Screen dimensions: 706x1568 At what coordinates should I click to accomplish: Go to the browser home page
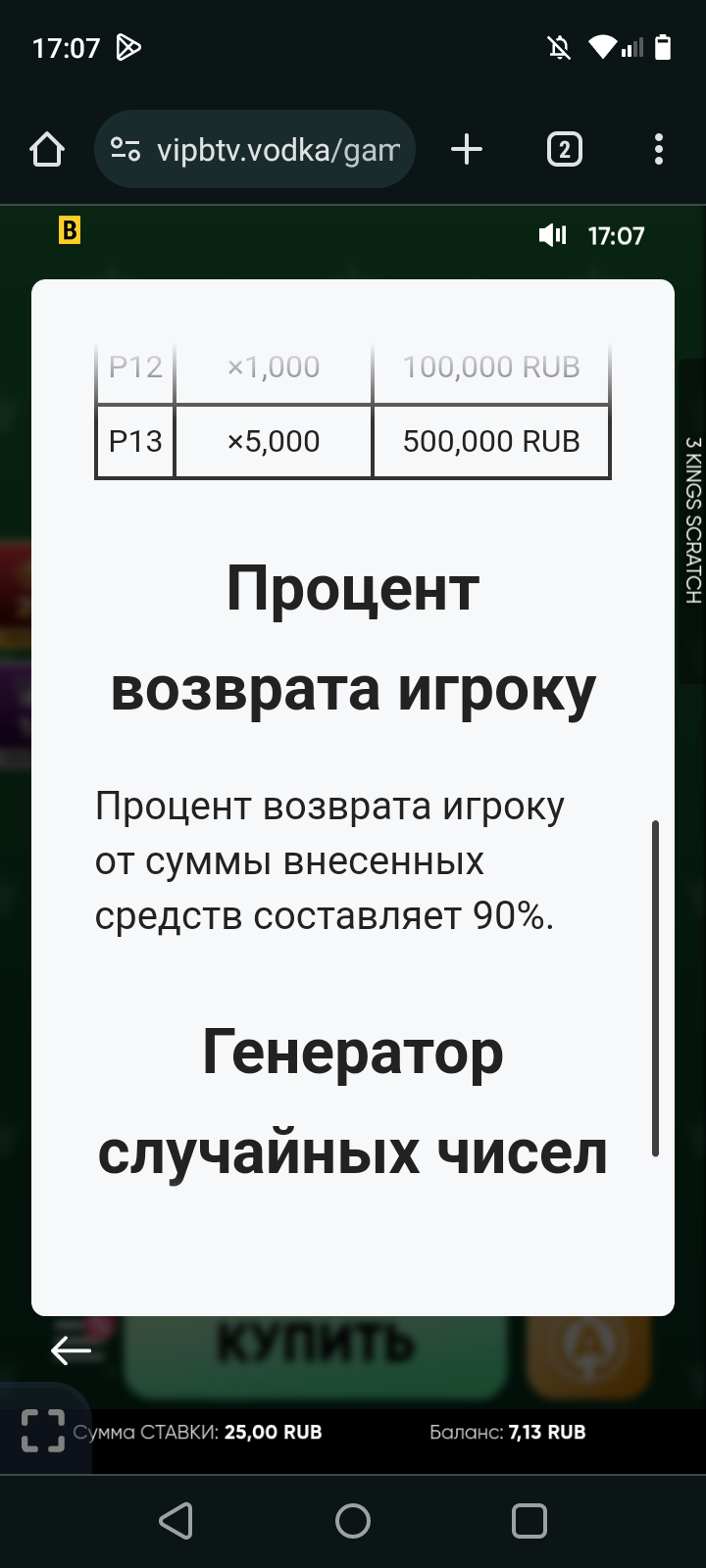(x=47, y=150)
